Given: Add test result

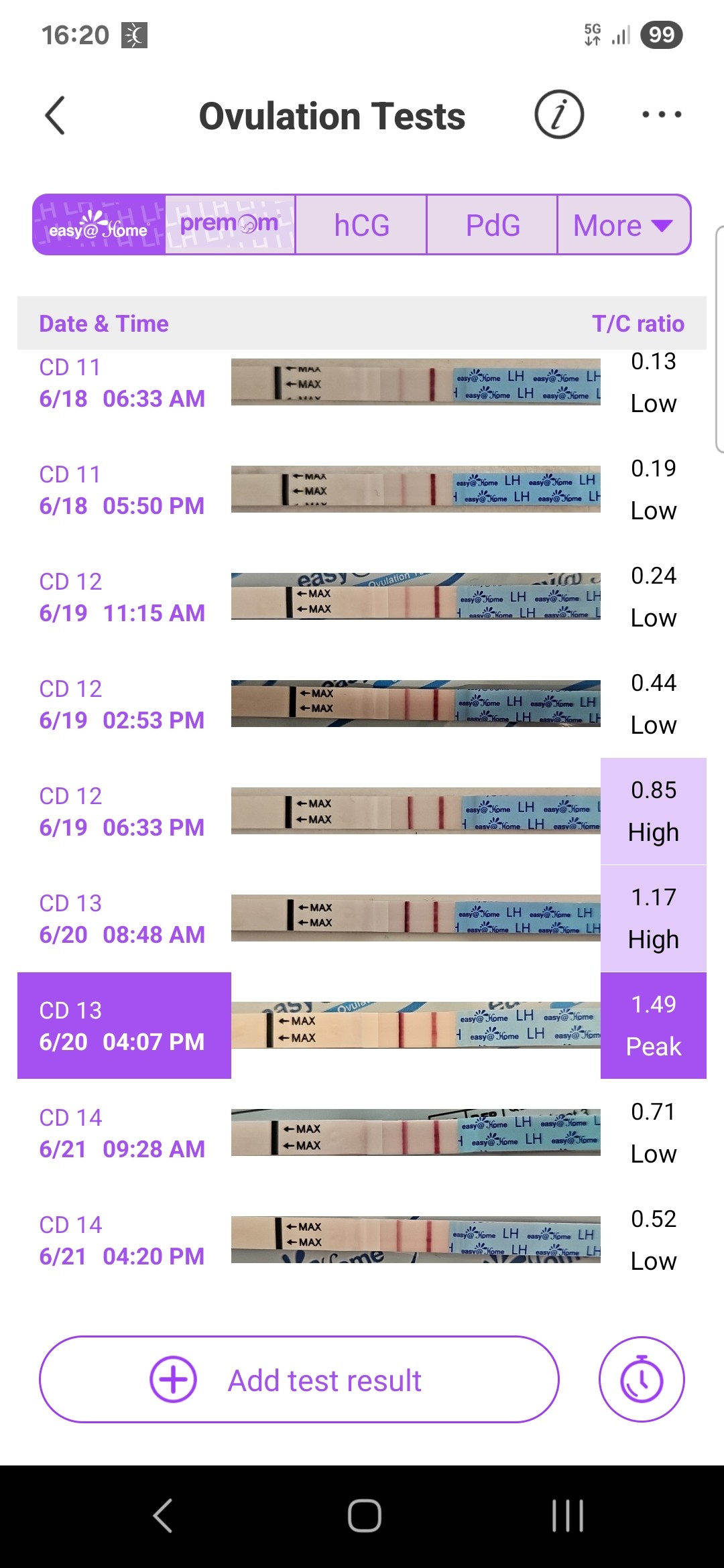Looking at the screenshot, I should coord(299,1380).
